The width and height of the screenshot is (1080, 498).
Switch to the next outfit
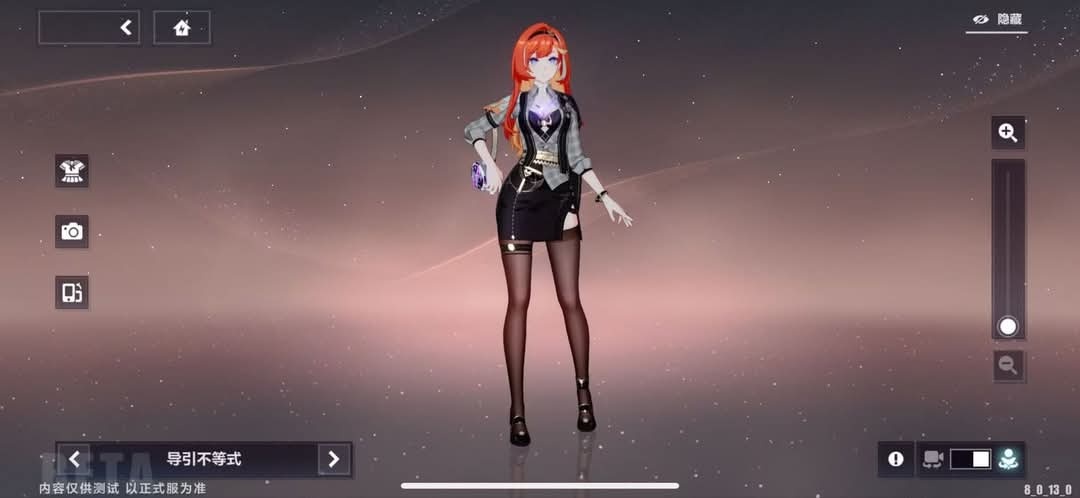tap(333, 460)
